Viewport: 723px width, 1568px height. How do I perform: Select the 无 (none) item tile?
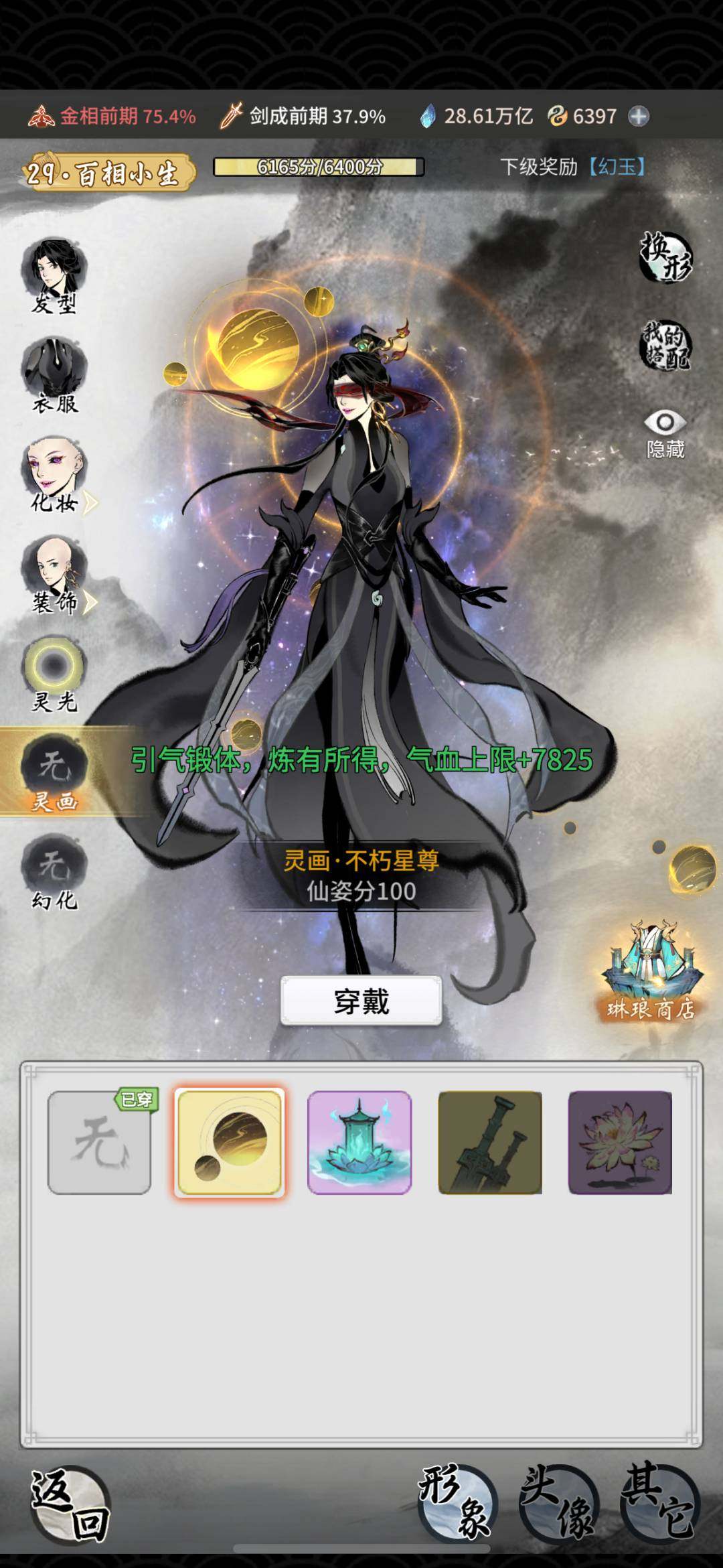pyautogui.click(x=100, y=1143)
